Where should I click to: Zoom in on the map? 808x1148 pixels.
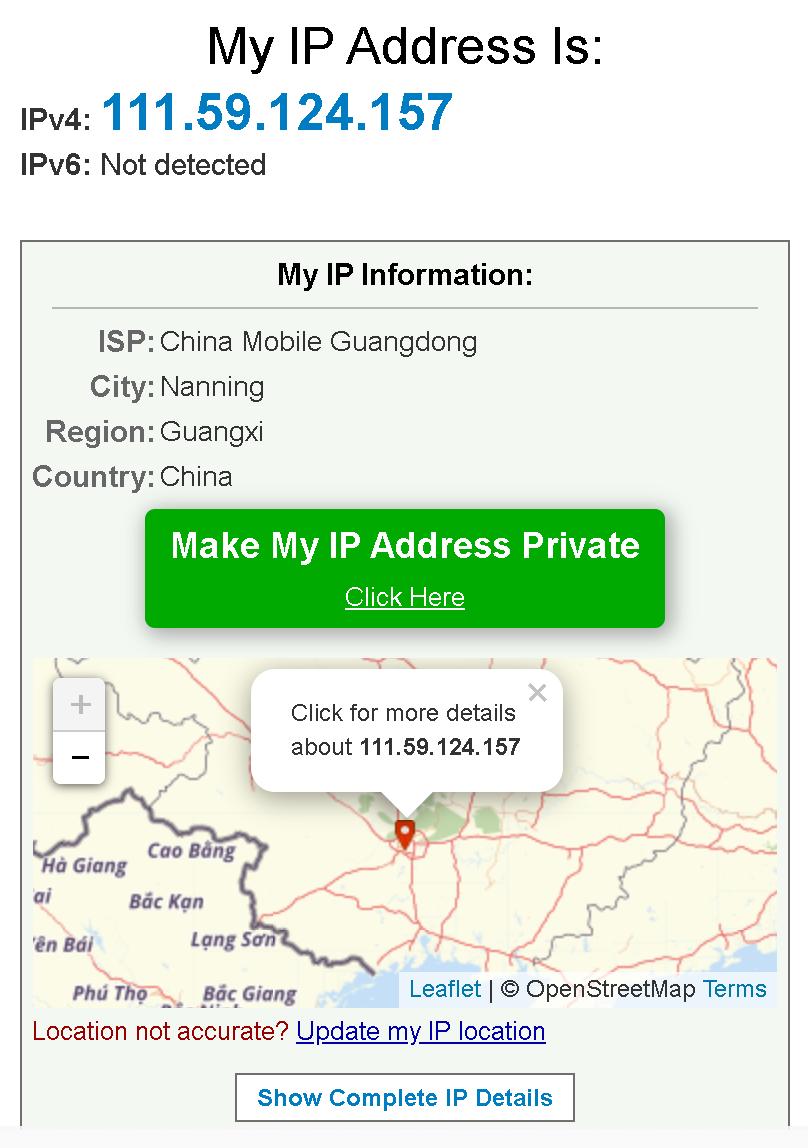(80, 705)
